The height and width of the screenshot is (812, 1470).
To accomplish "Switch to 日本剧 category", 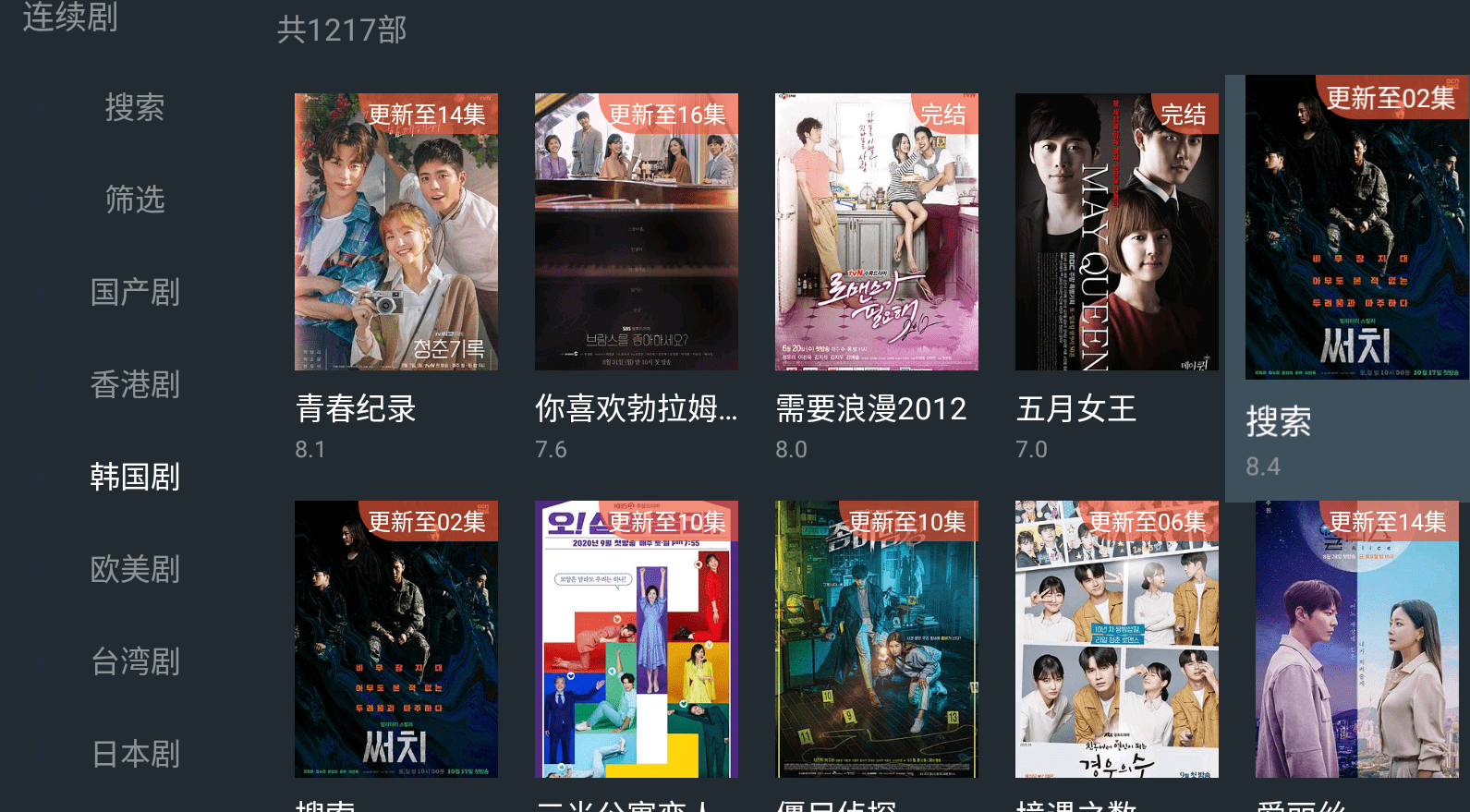I will coord(135,754).
